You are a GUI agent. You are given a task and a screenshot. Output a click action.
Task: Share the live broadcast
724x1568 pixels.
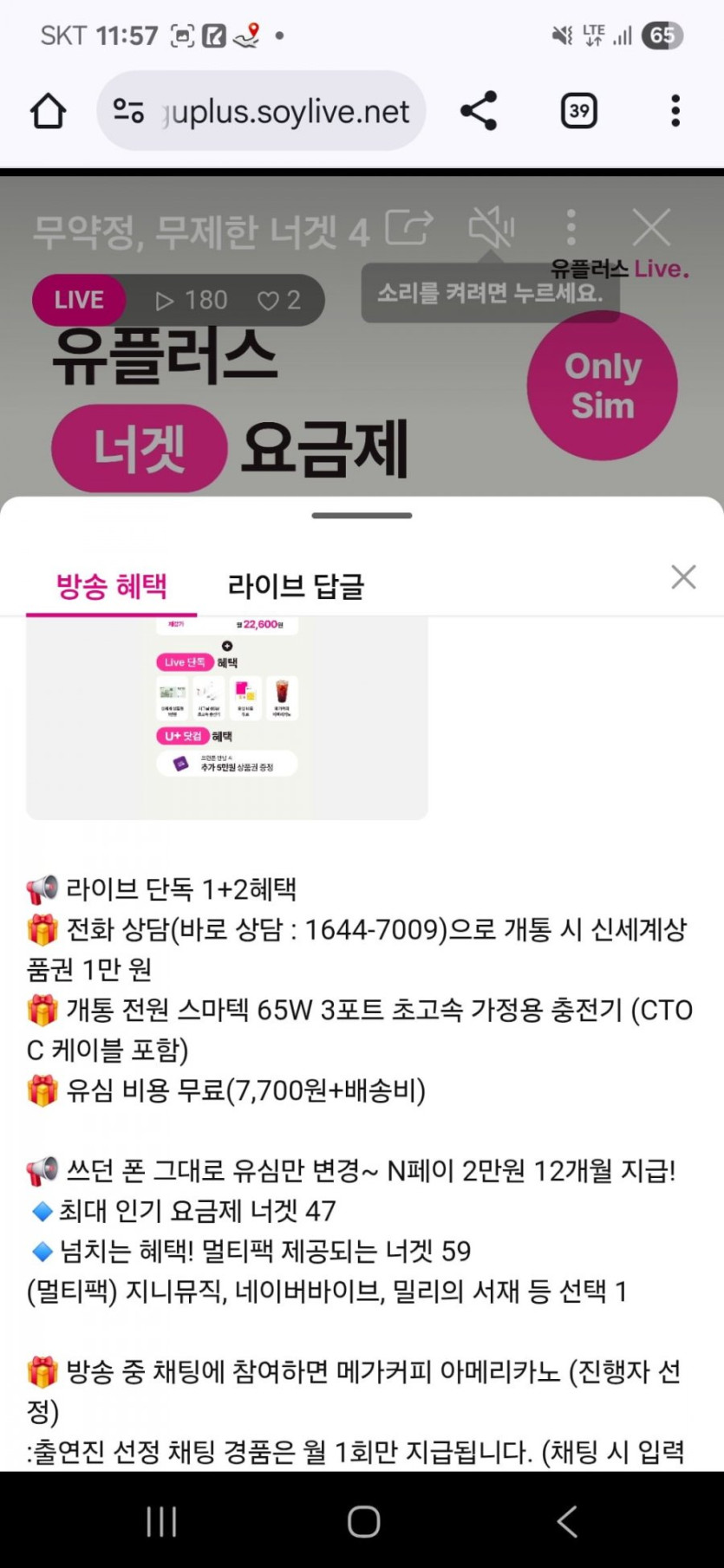(408, 228)
